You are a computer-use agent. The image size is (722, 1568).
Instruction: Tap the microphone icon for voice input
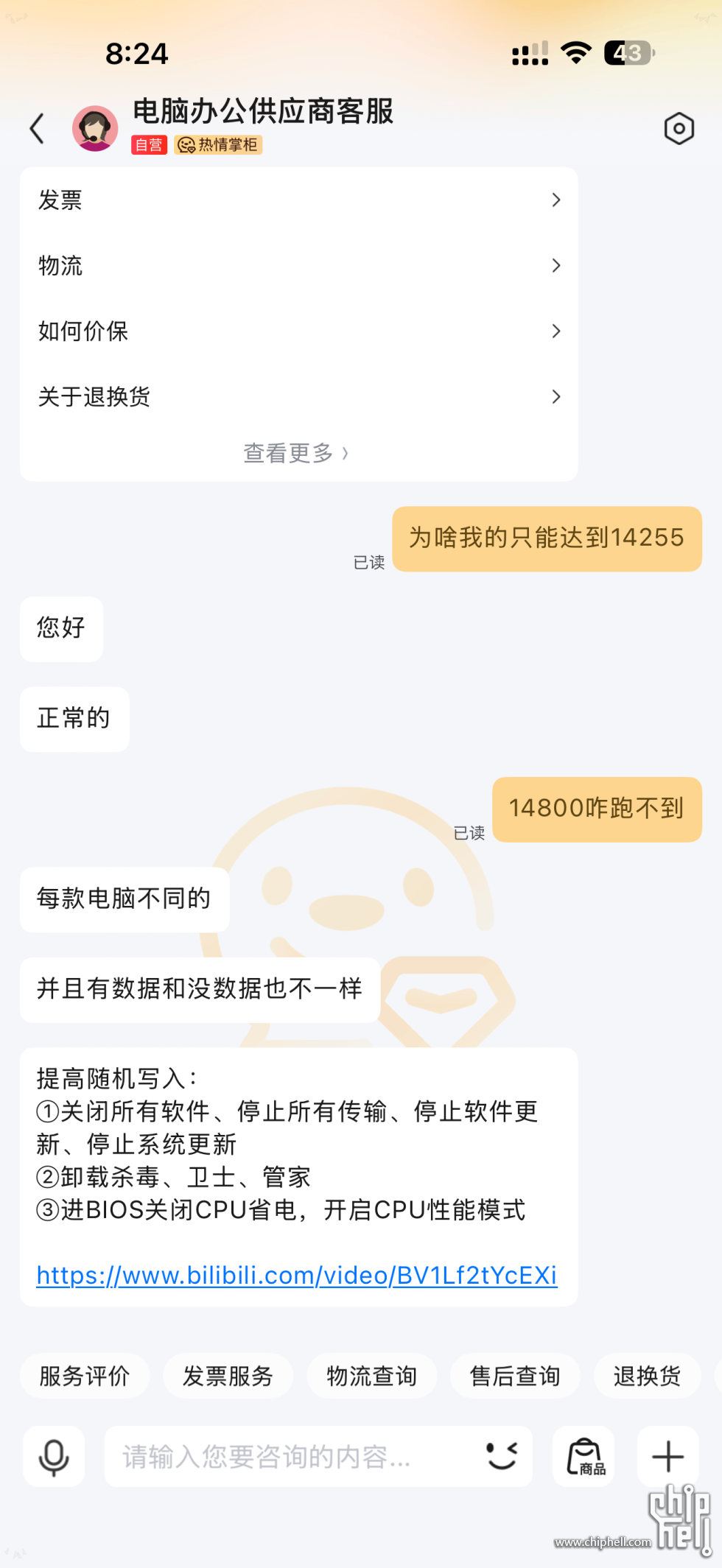tap(54, 1457)
